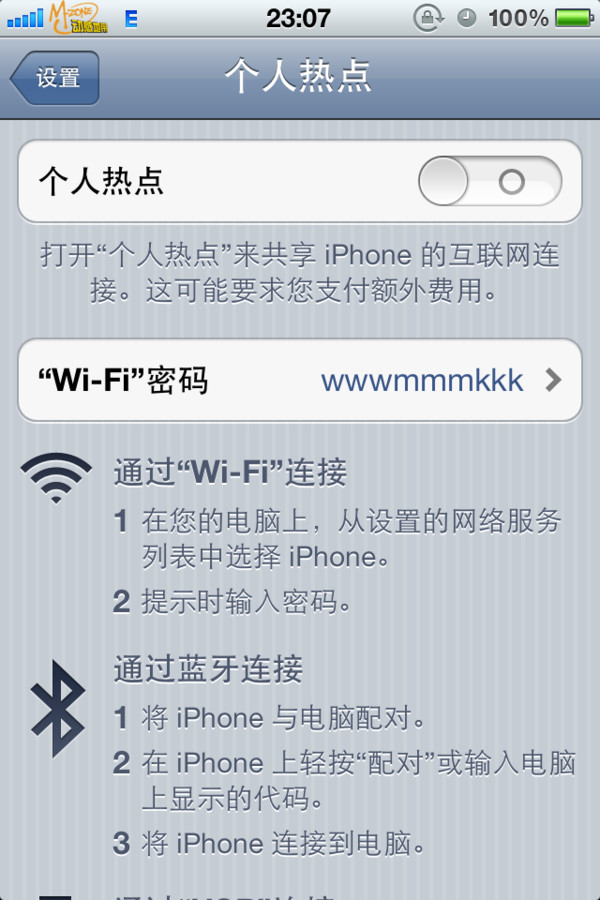Open the "Wi-Fi"密码 row
Image resolution: width=600 pixels, height=900 pixels.
300,380
